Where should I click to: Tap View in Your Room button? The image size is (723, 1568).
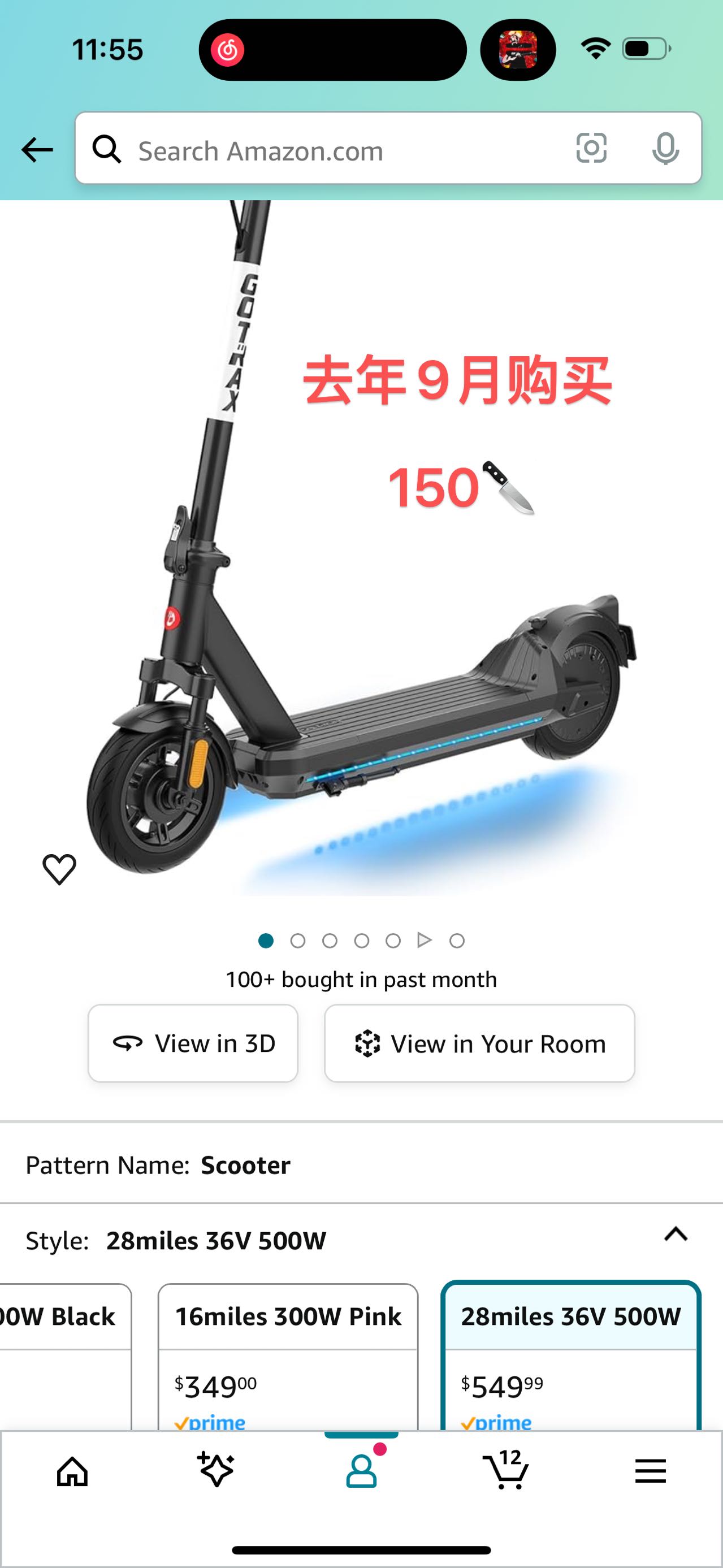(x=479, y=1043)
